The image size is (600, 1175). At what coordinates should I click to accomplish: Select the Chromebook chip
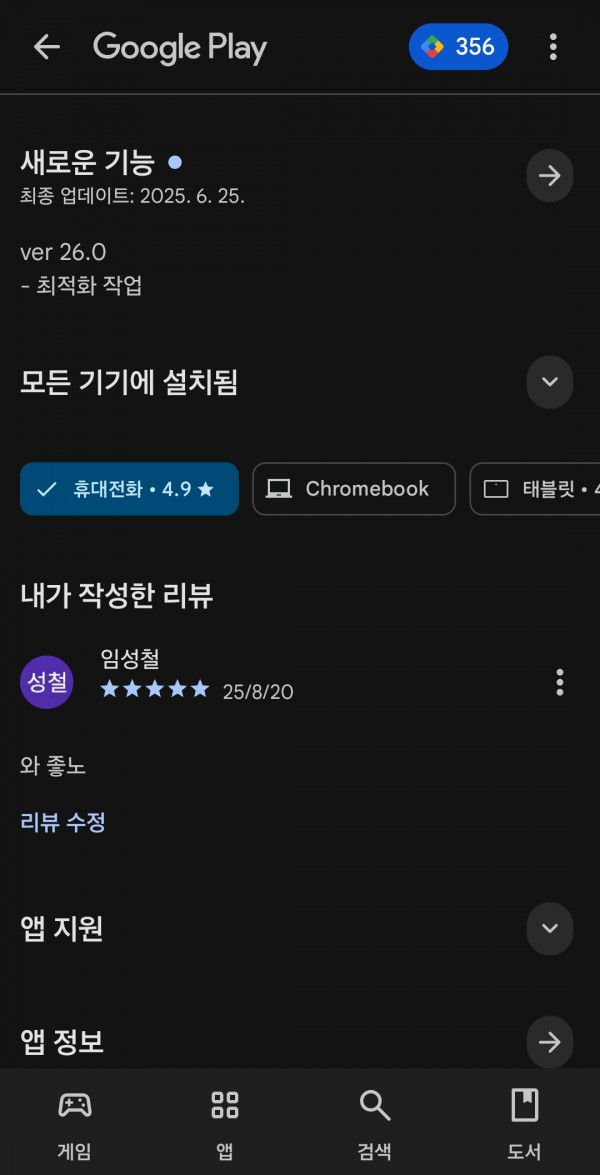click(354, 489)
